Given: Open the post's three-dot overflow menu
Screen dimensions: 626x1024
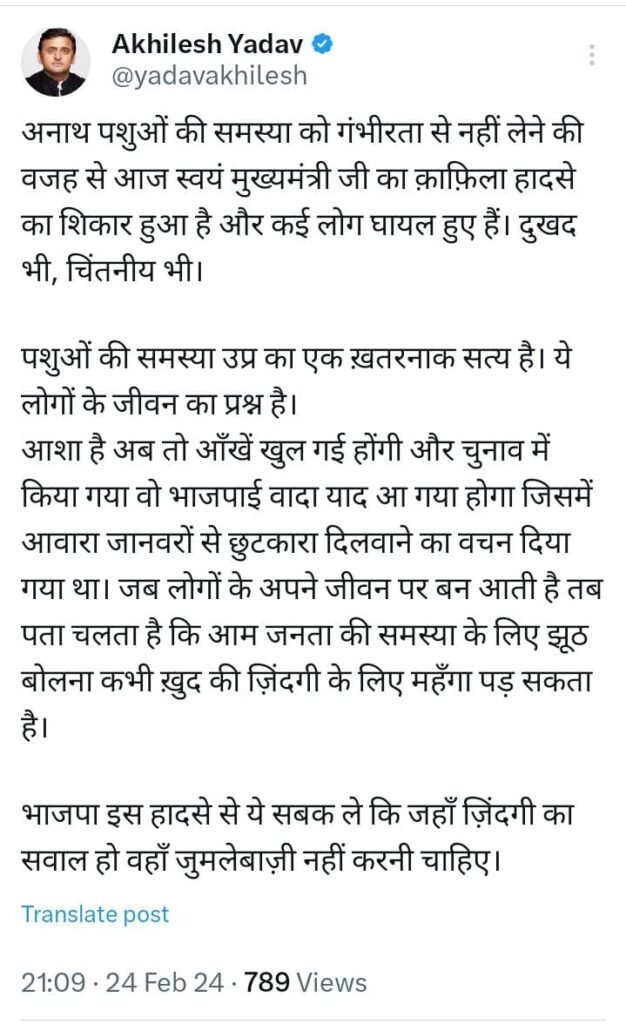Looking at the screenshot, I should [594, 56].
